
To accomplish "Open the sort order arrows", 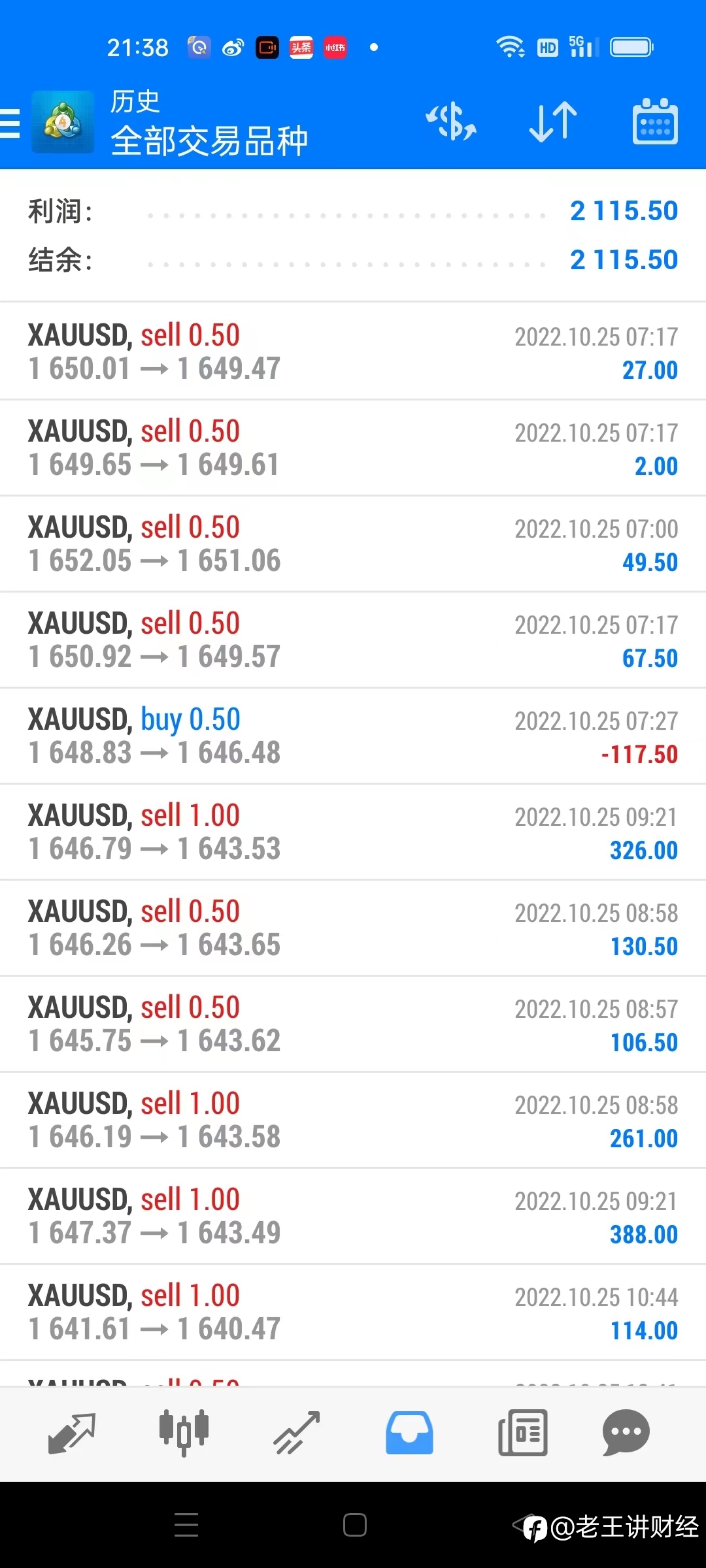I will click(x=553, y=122).
